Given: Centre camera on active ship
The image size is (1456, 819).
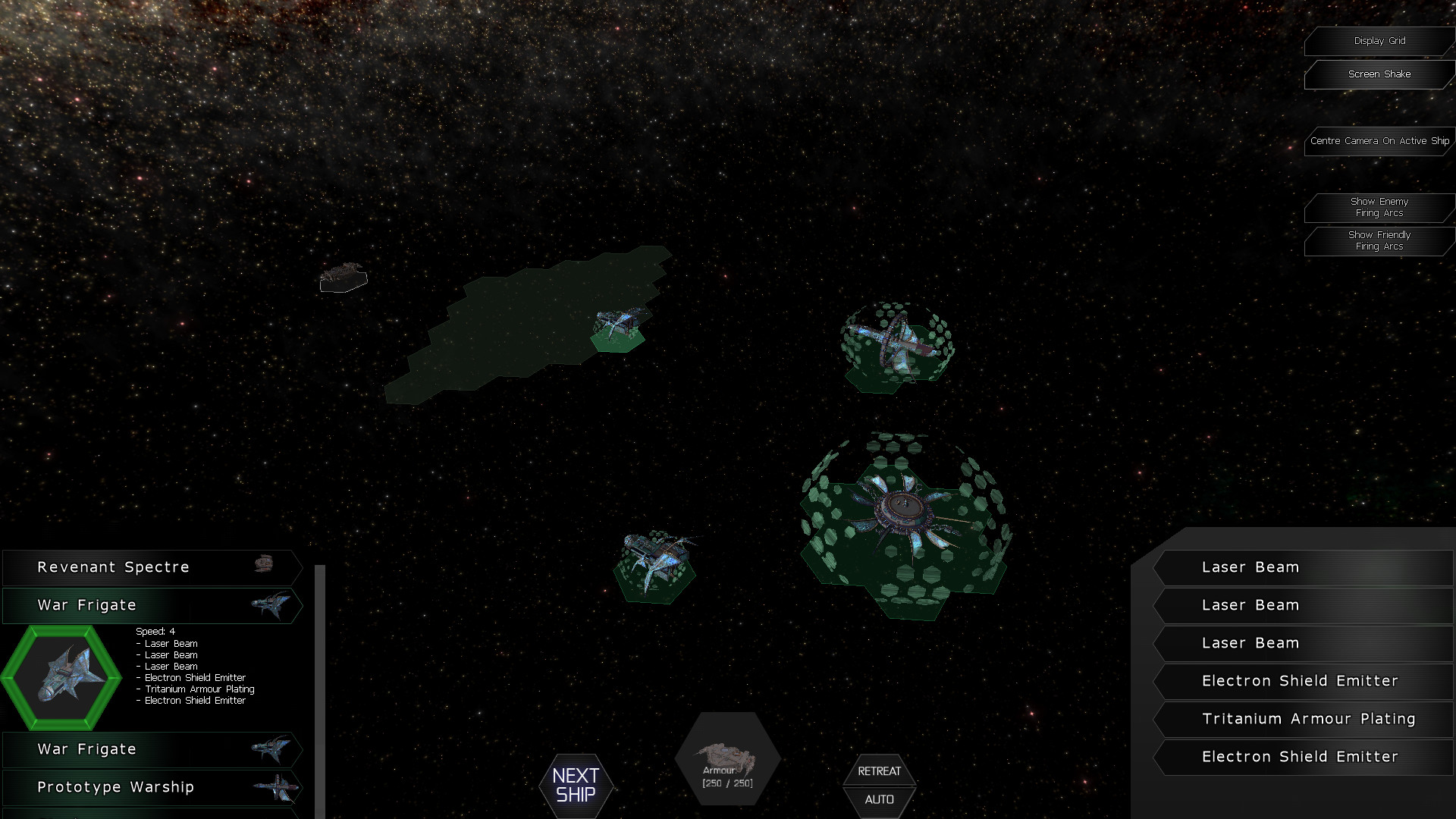Looking at the screenshot, I should [1379, 141].
